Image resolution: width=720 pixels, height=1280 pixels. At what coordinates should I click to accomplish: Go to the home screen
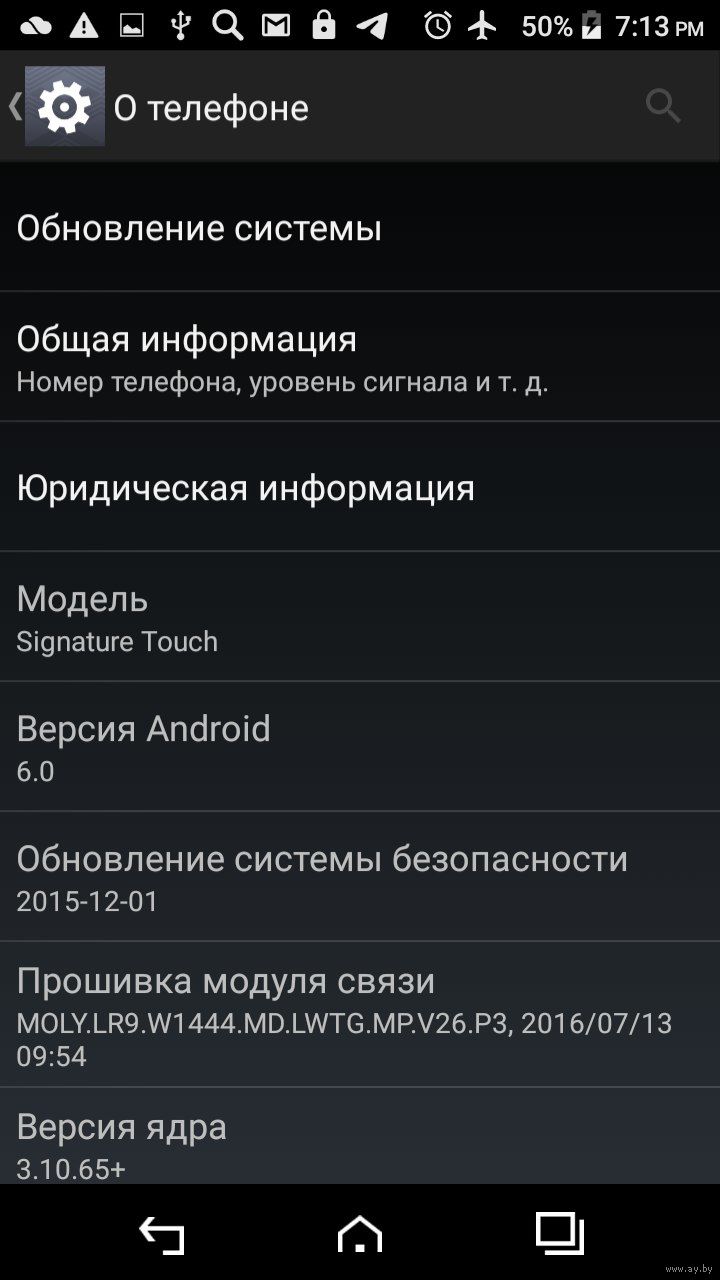pos(360,1234)
